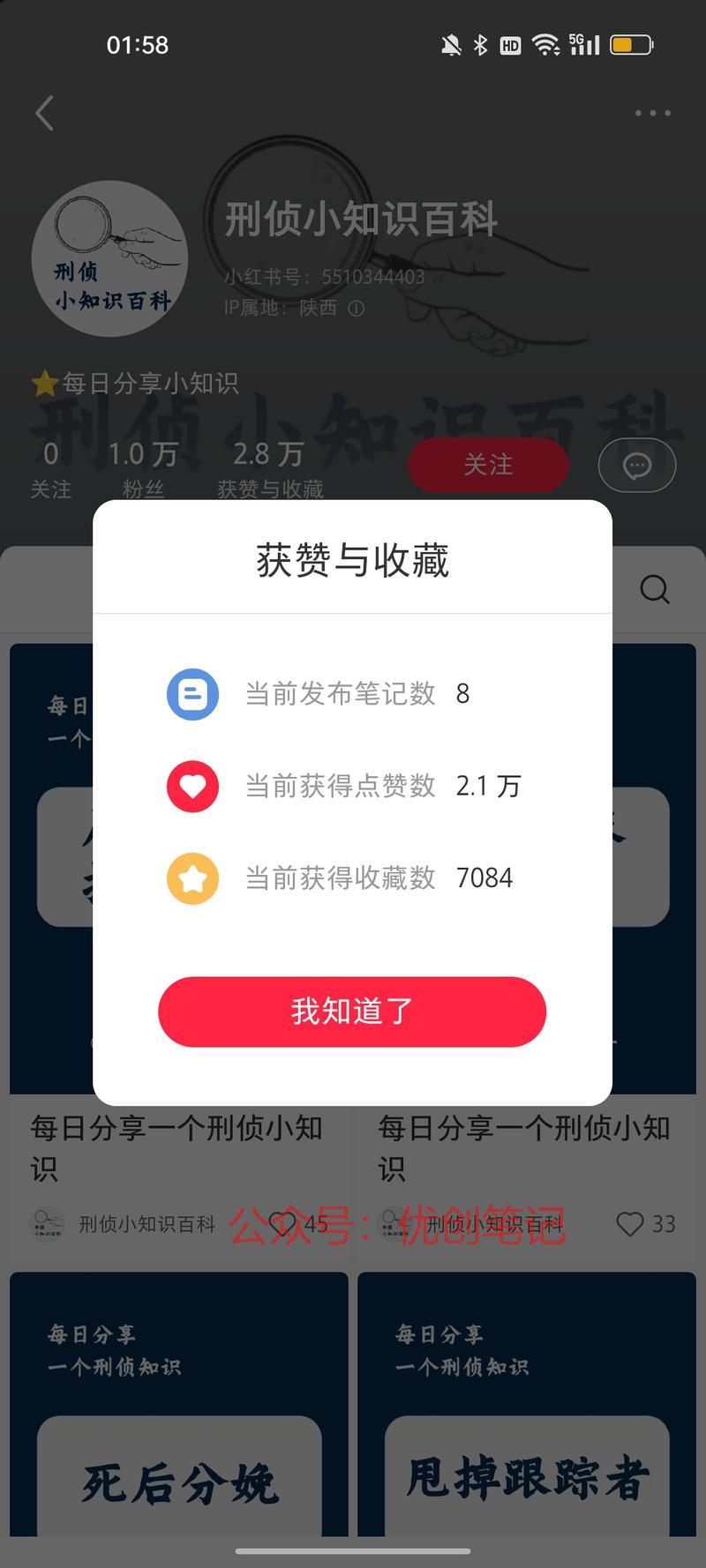The width and height of the screenshot is (706, 1568).
Task: Dismiss the dialog with 我知道了
Action: [352, 1012]
